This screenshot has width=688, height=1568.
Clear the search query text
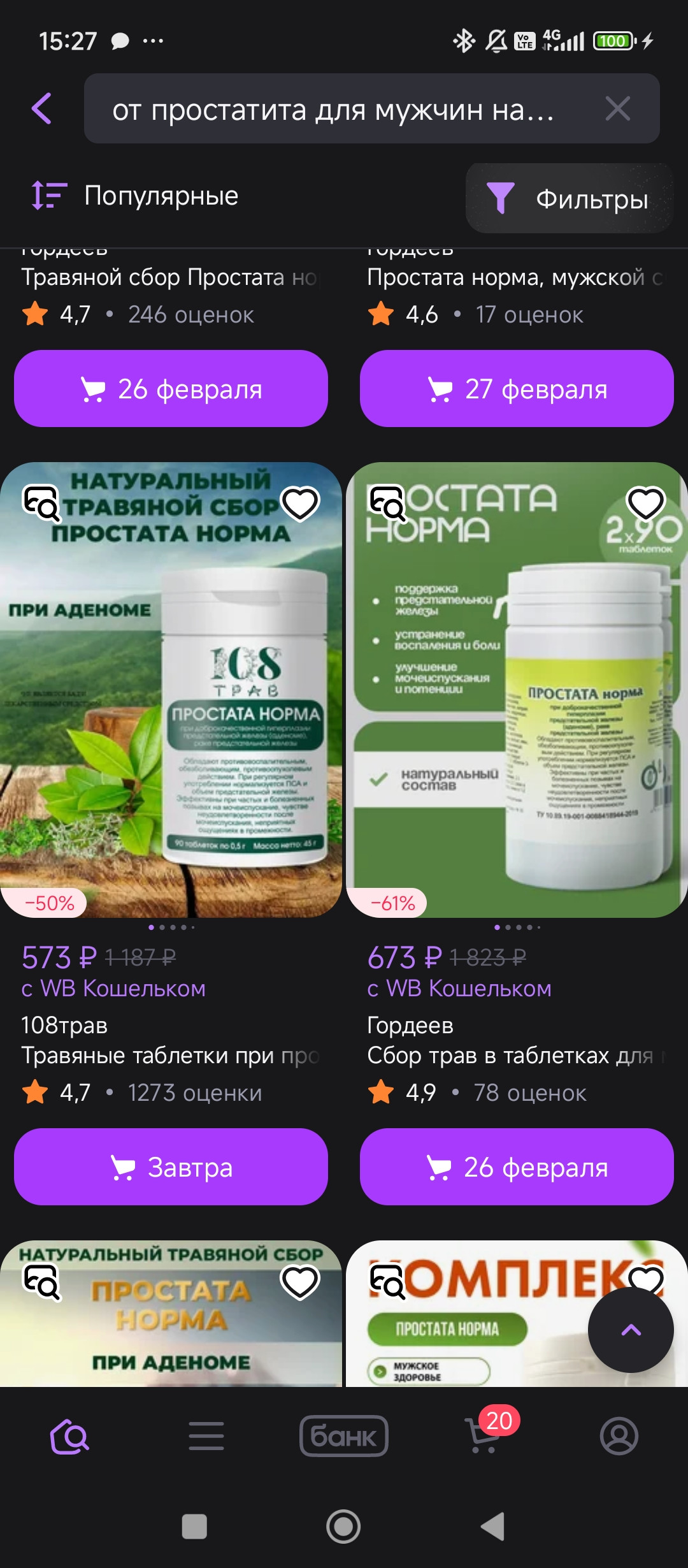coord(617,108)
